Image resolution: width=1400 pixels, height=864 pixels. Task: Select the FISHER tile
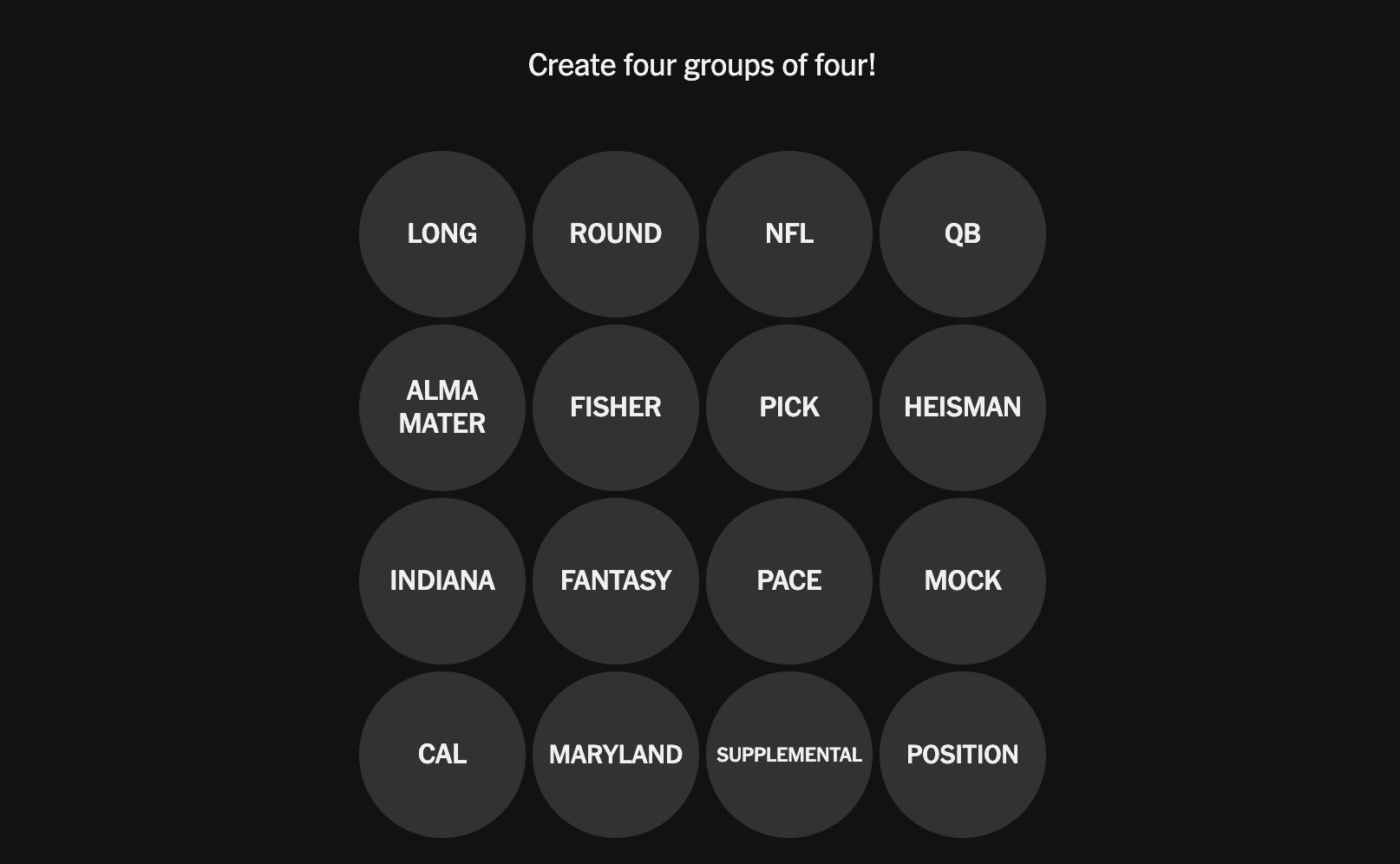(616, 408)
